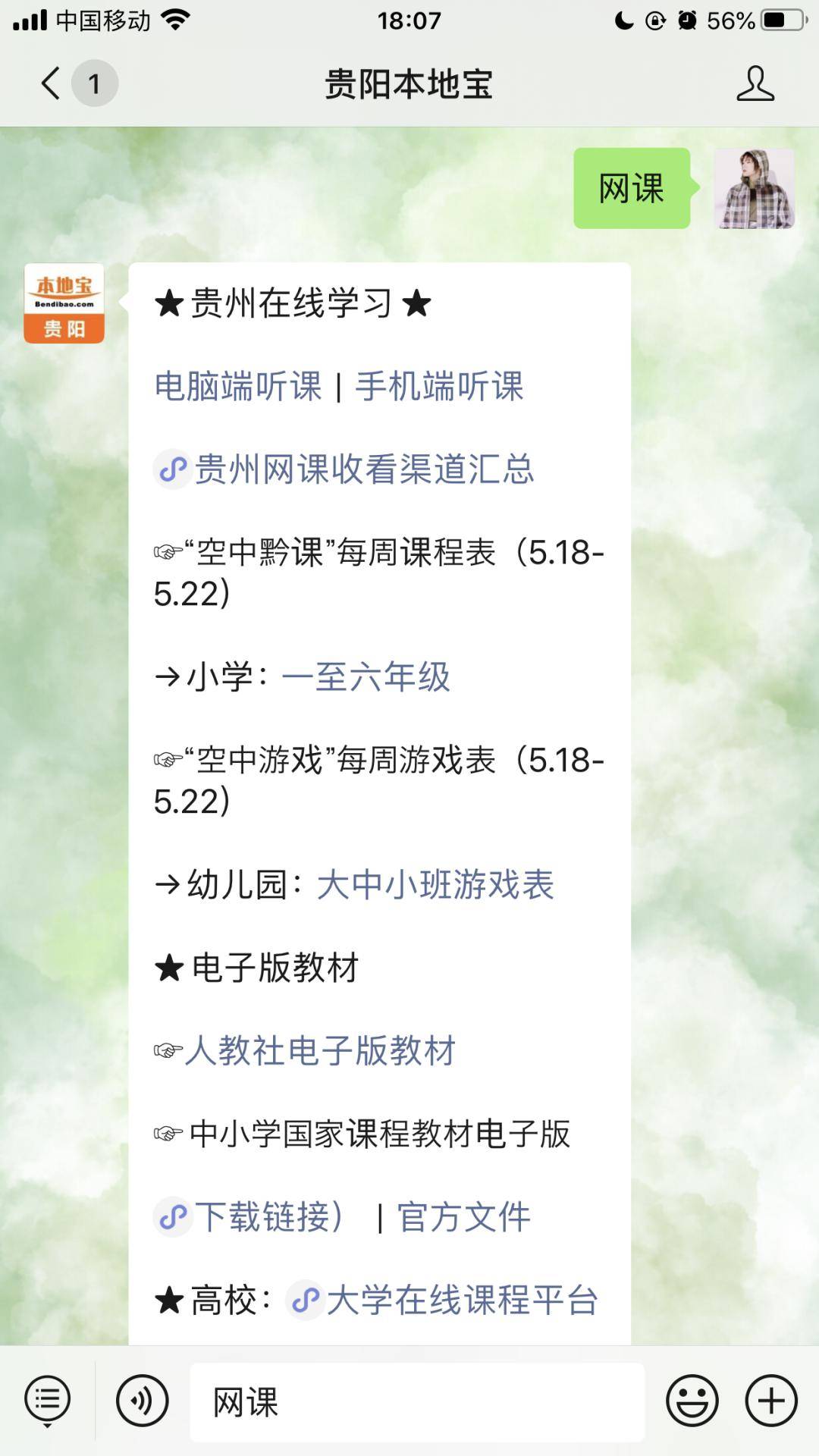Go back to the chat list
Screen dimensions: 819x1456
click(52, 83)
